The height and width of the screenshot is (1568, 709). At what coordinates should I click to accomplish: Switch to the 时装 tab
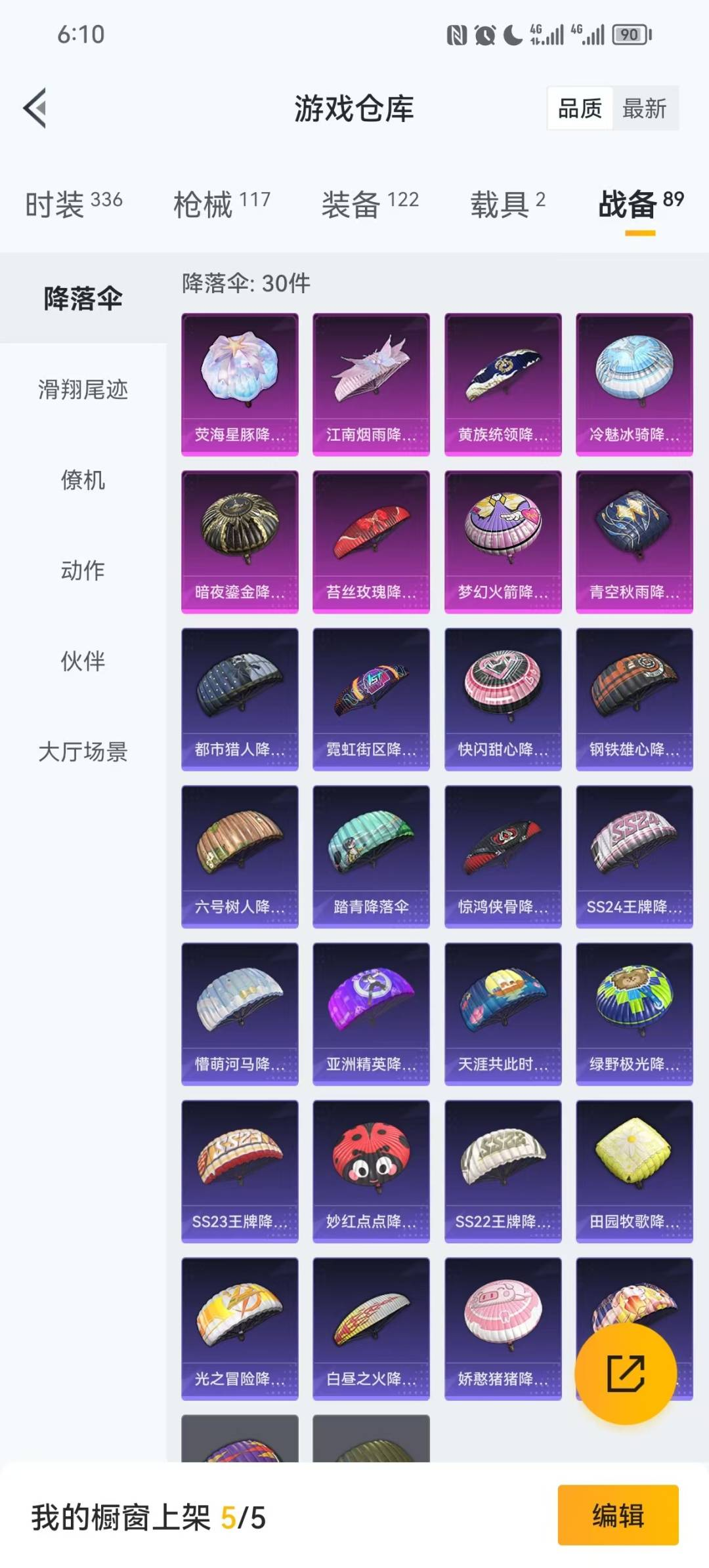click(x=74, y=204)
